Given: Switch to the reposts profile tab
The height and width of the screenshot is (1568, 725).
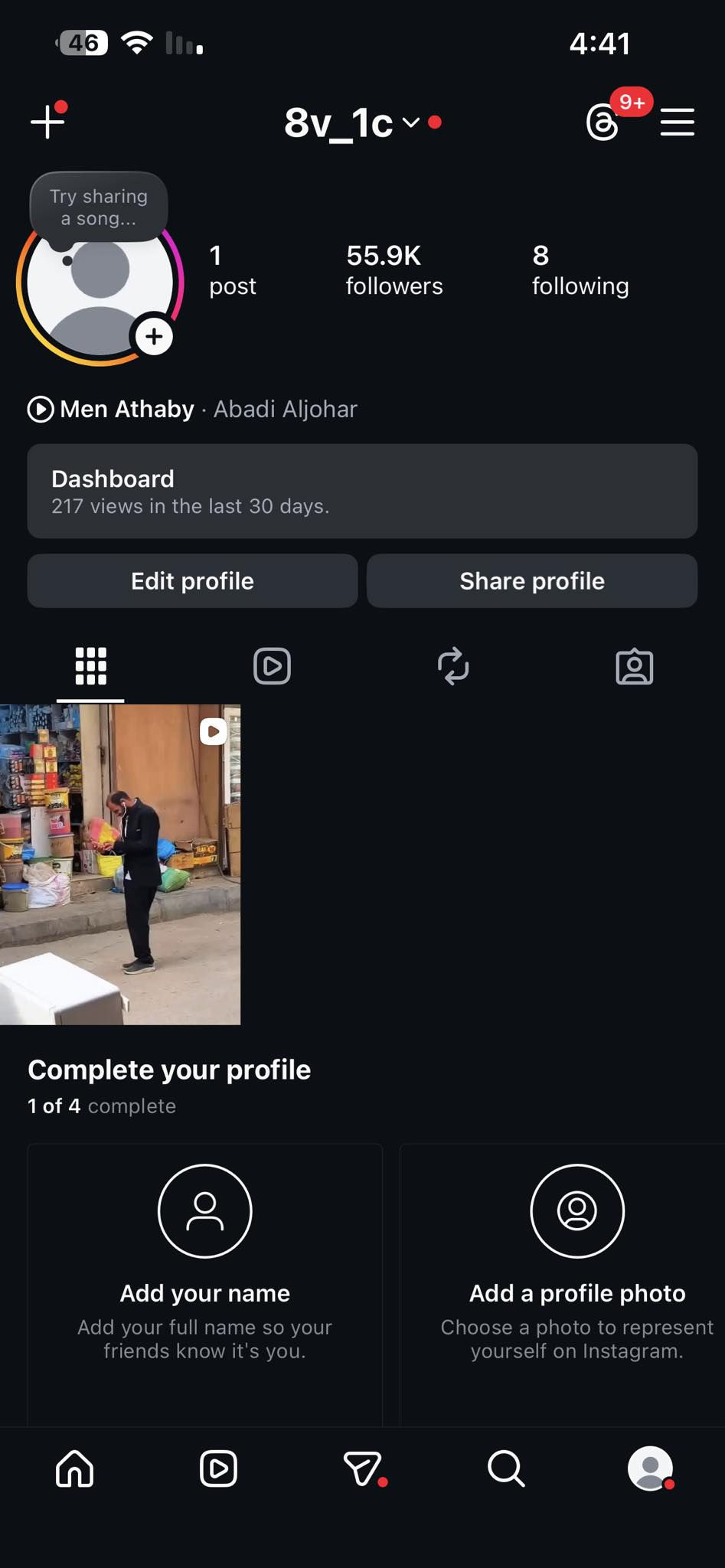Looking at the screenshot, I should pos(453,666).
